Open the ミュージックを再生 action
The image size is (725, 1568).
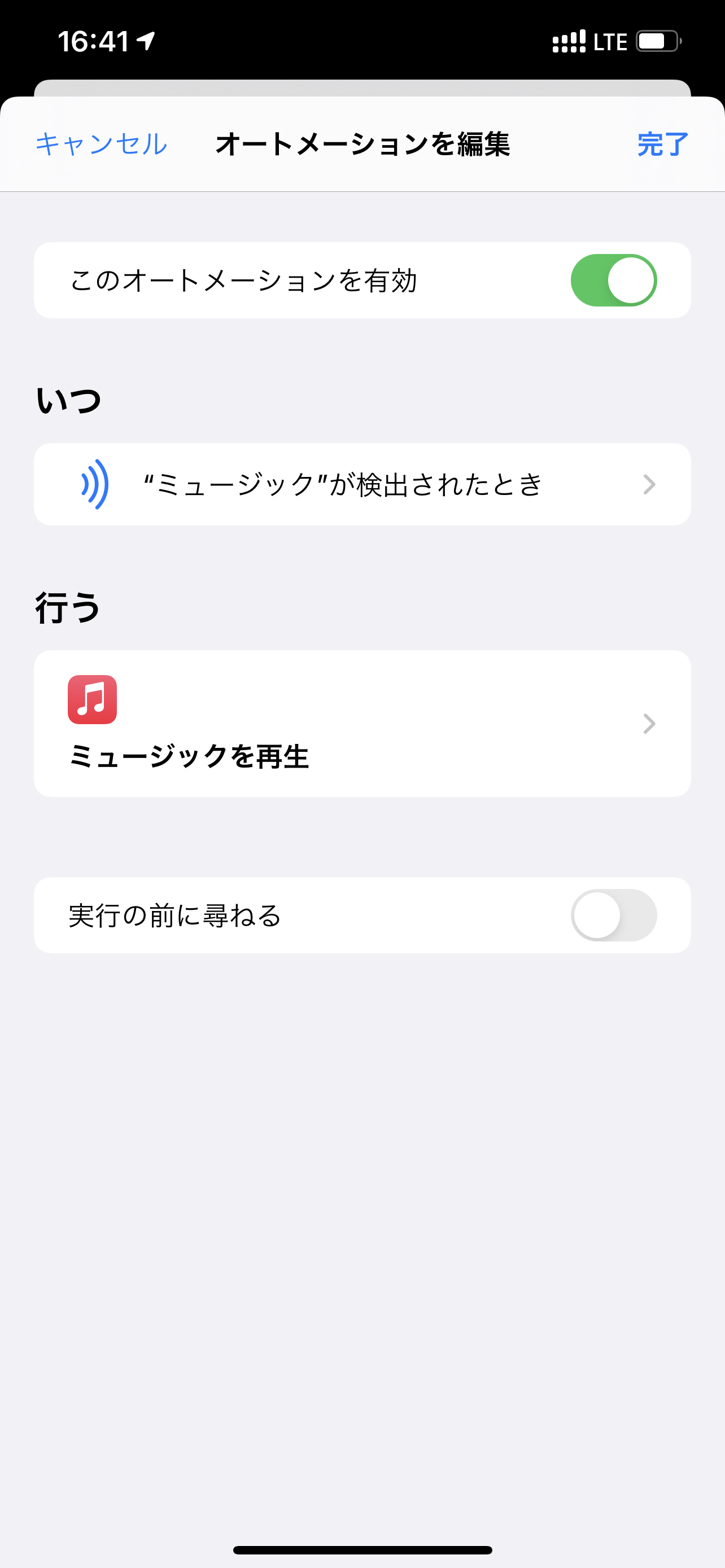[x=362, y=723]
